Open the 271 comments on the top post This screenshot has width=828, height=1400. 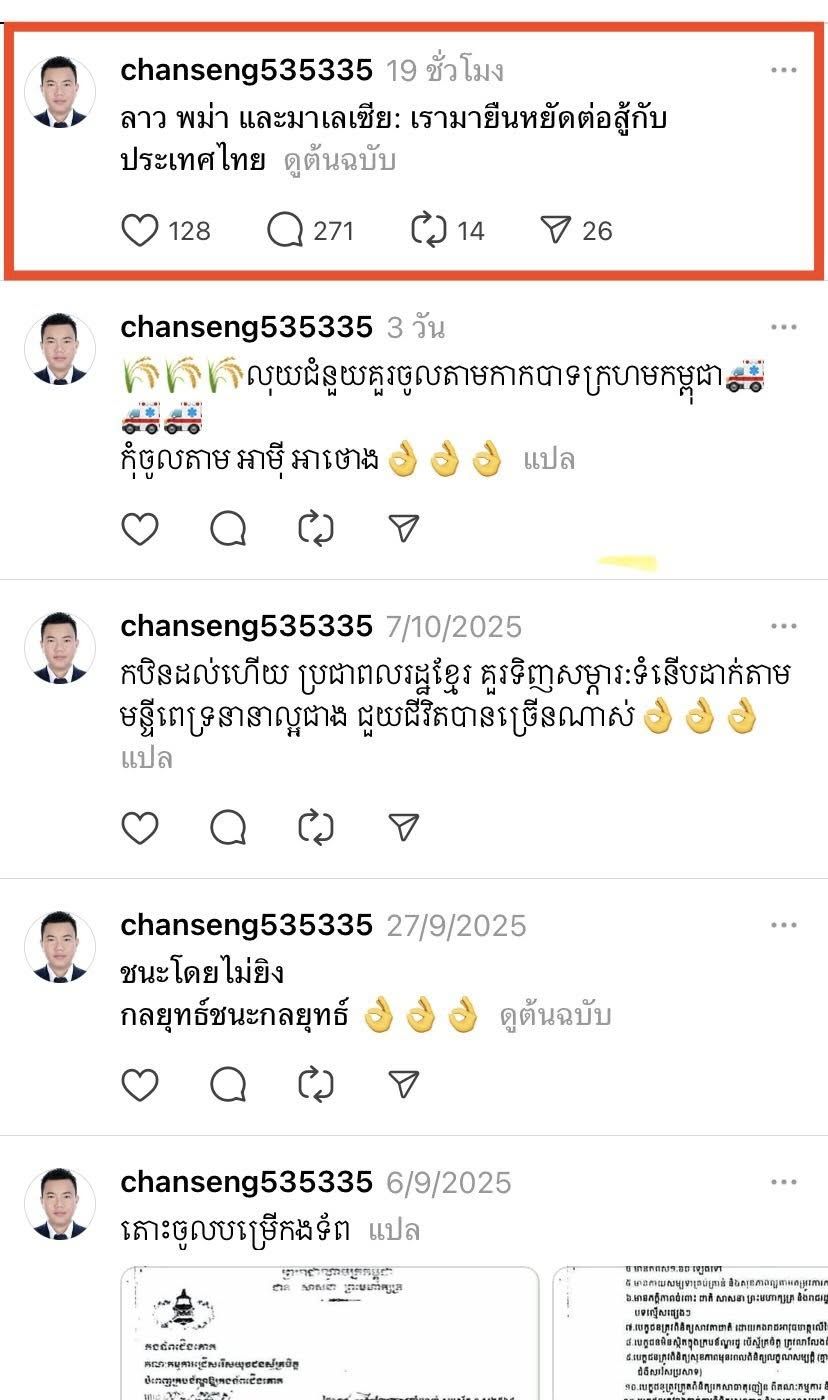[285, 231]
